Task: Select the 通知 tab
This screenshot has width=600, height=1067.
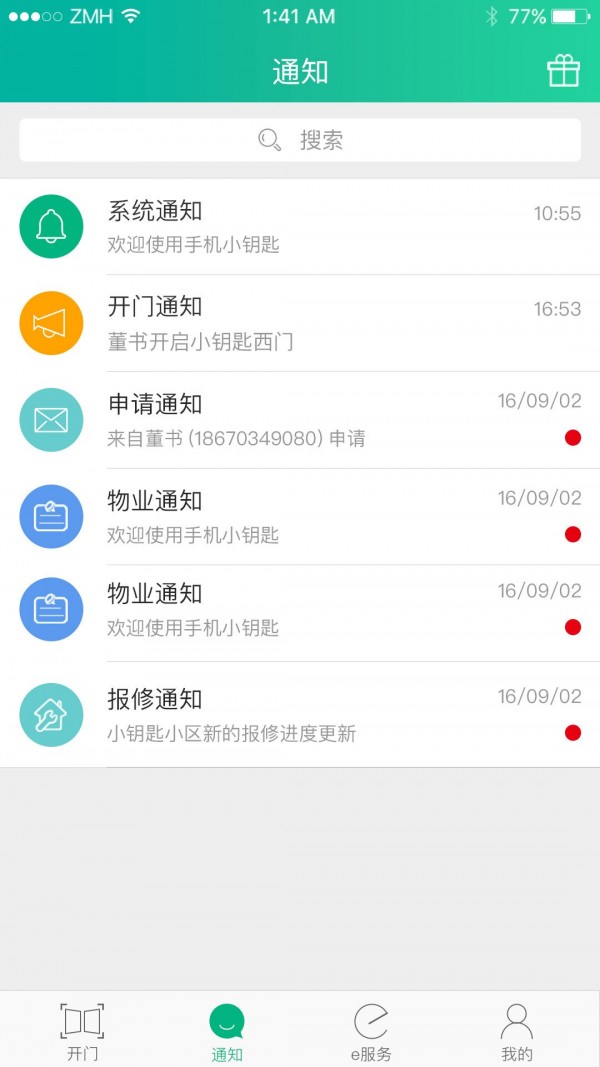Action: pos(227,1031)
